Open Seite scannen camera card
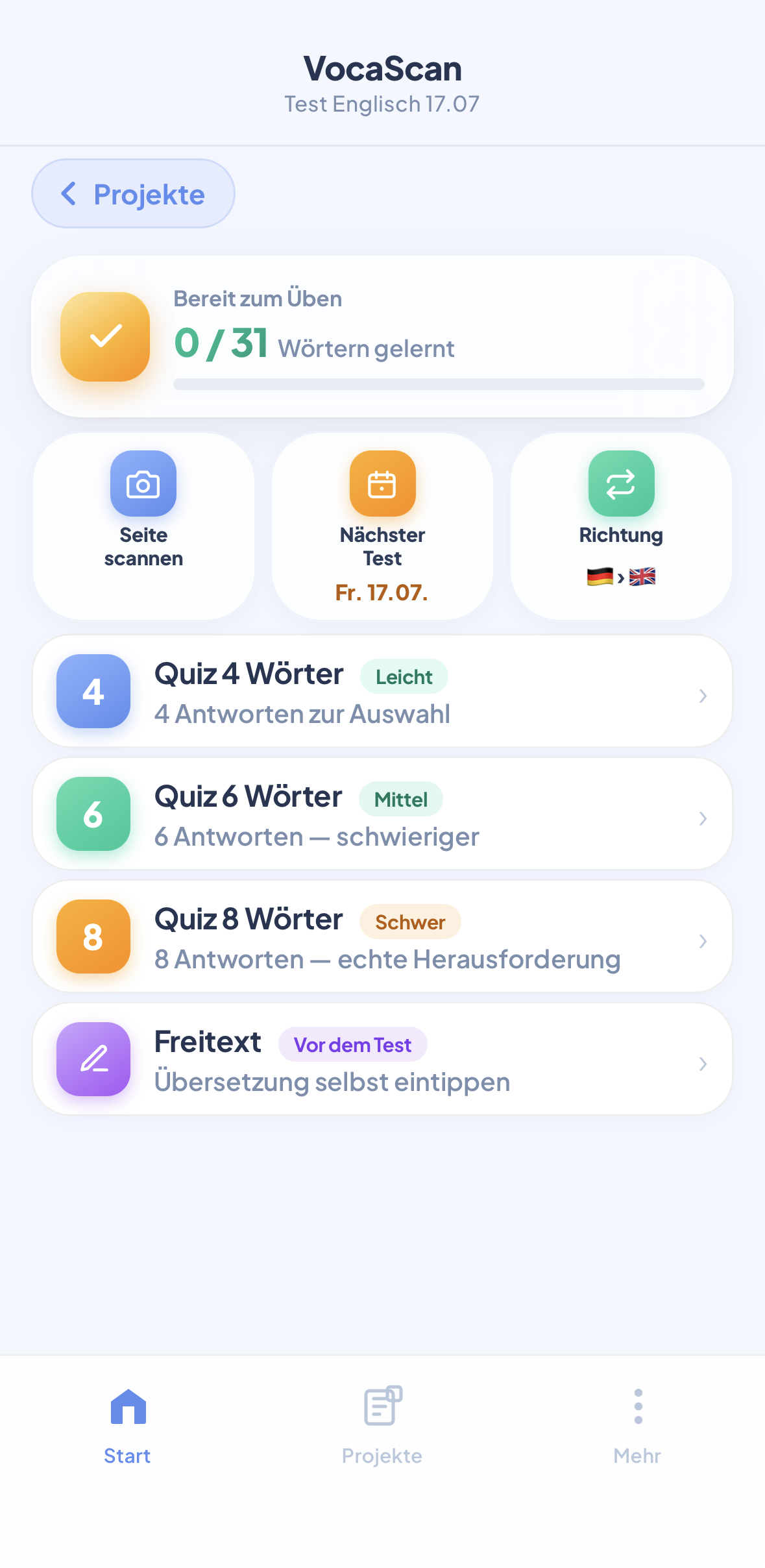Image resolution: width=765 pixels, height=1568 pixels. (x=143, y=526)
